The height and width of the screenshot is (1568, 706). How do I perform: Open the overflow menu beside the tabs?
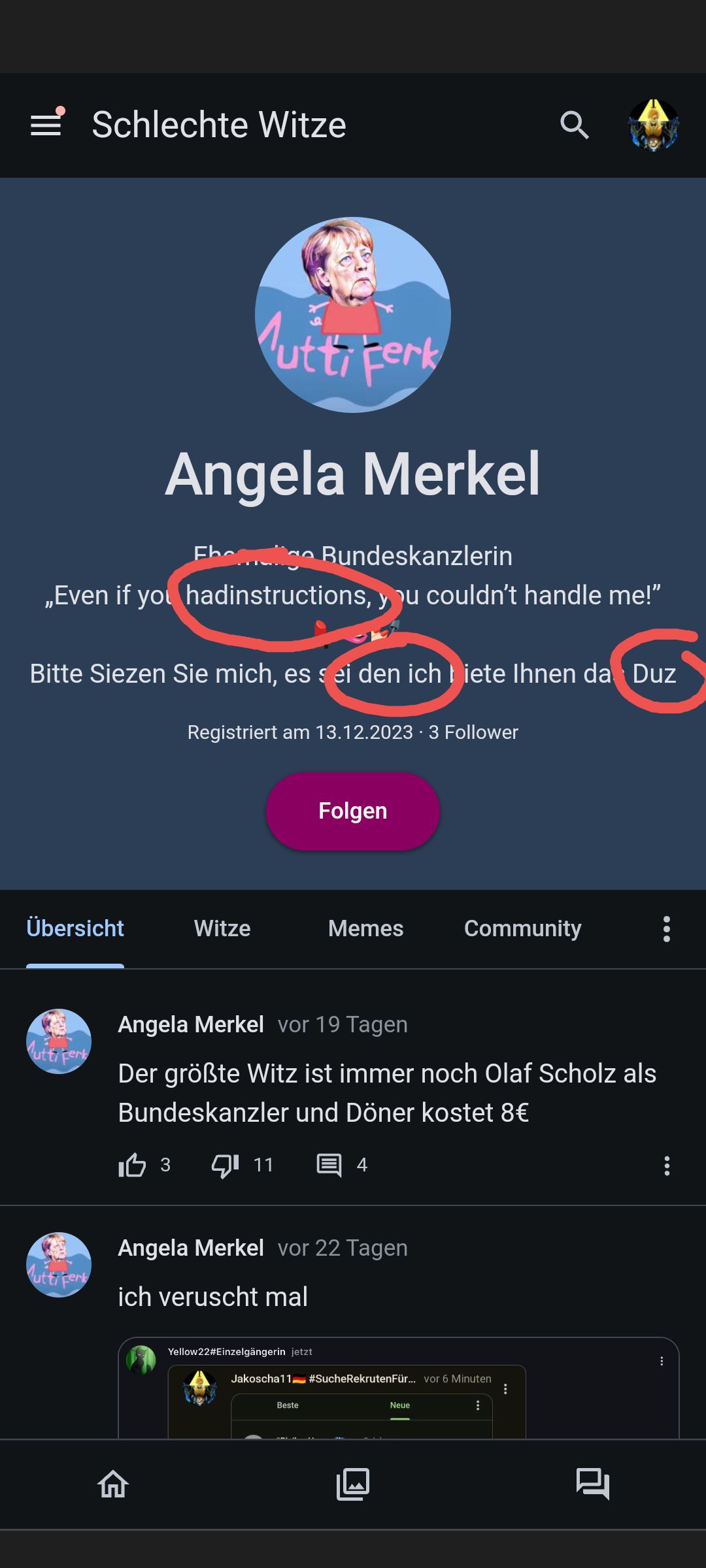pos(666,928)
